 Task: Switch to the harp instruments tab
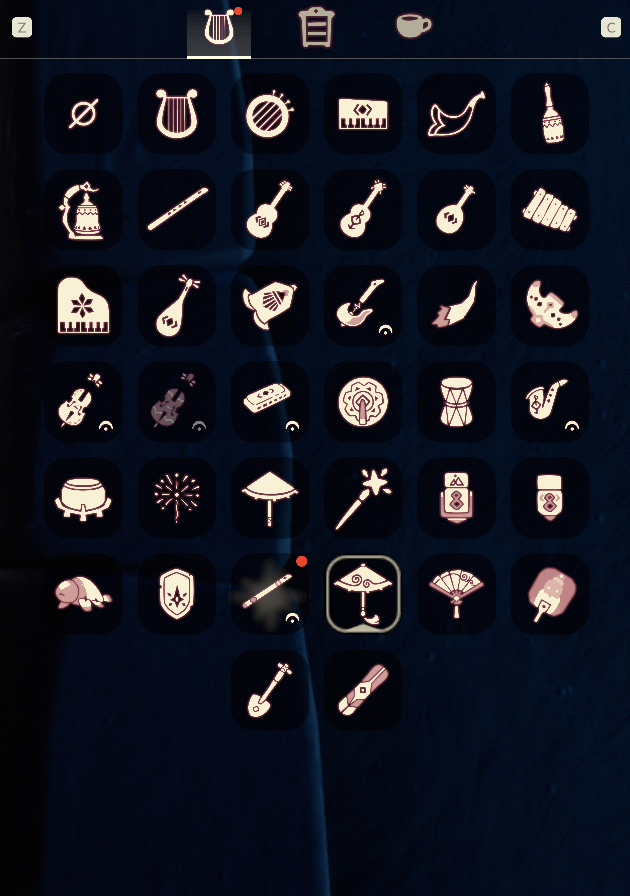point(218,29)
